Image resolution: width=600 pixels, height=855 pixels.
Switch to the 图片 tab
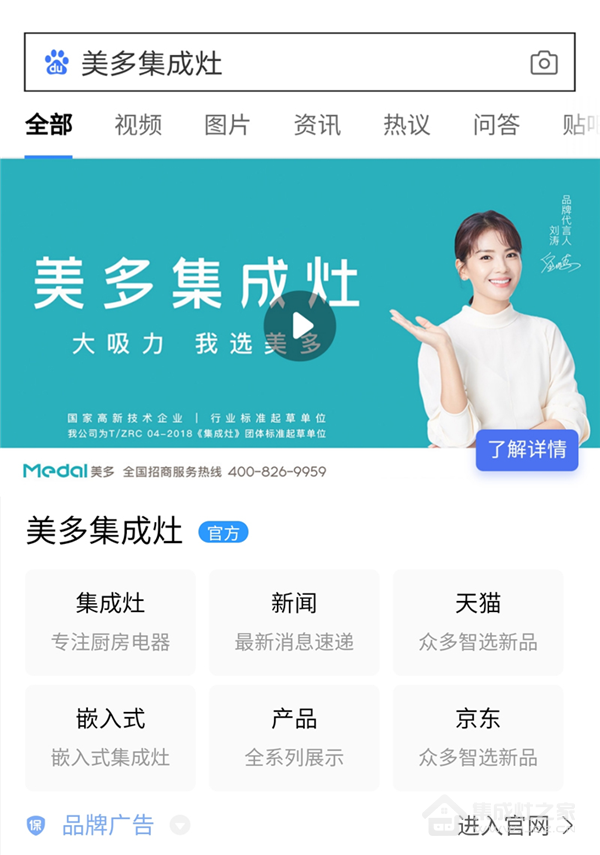click(227, 125)
